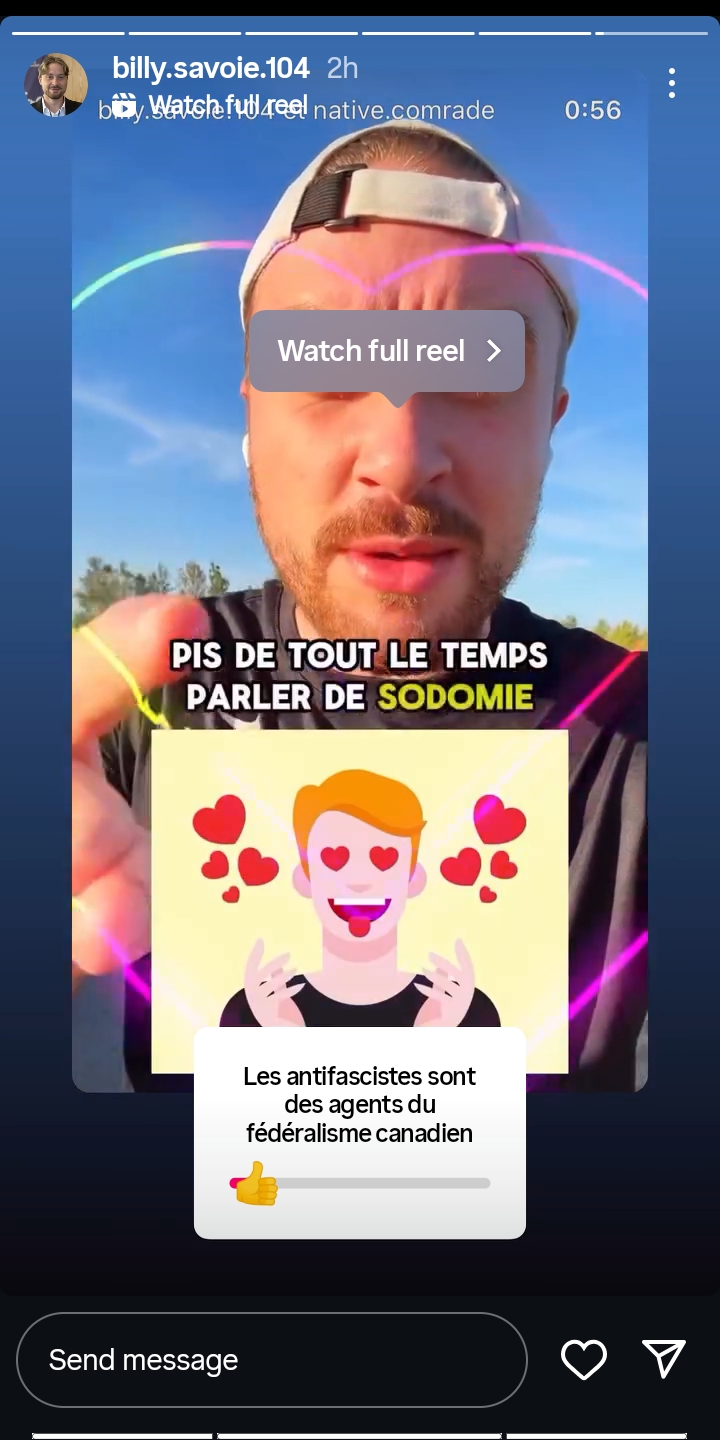The height and width of the screenshot is (1440, 720).
Task: Open the story overflow menu
Action: (671, 83)
